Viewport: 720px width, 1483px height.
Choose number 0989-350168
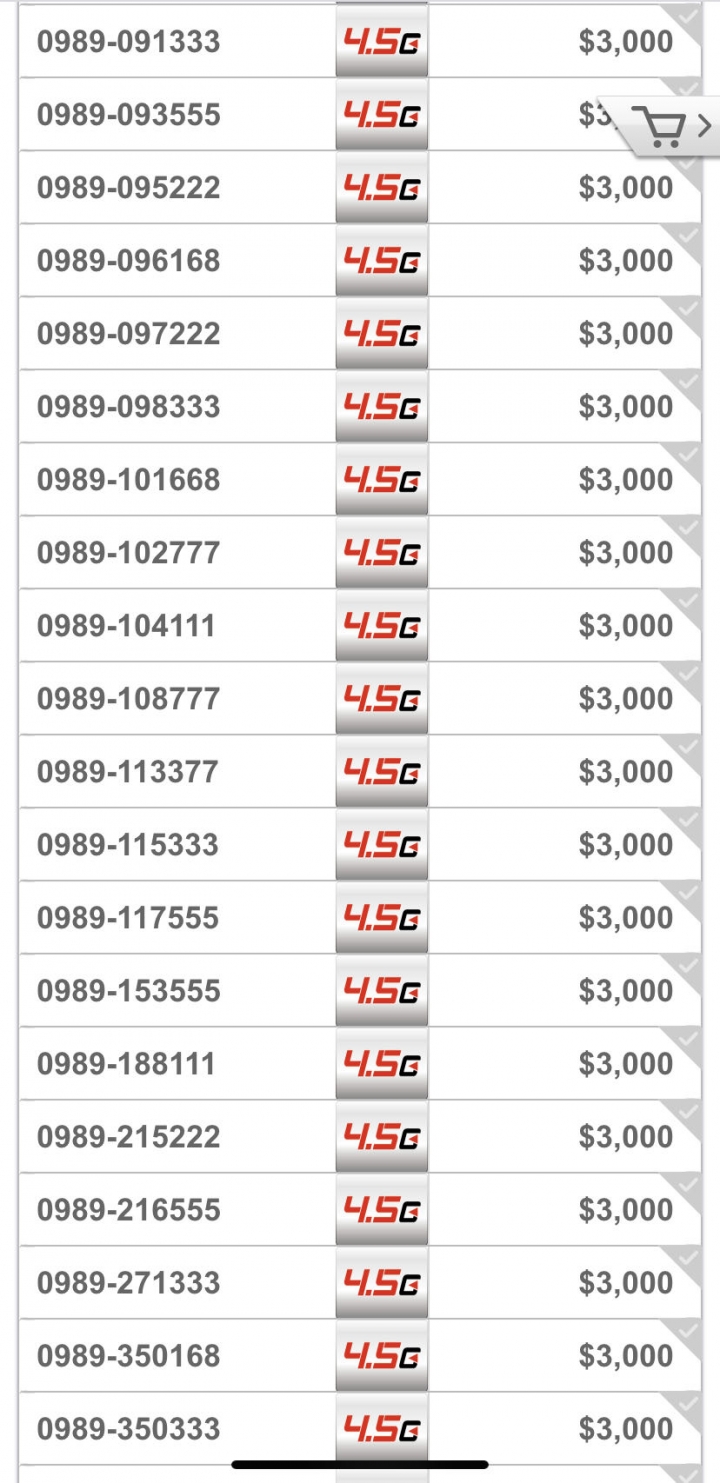[360, 1356]
